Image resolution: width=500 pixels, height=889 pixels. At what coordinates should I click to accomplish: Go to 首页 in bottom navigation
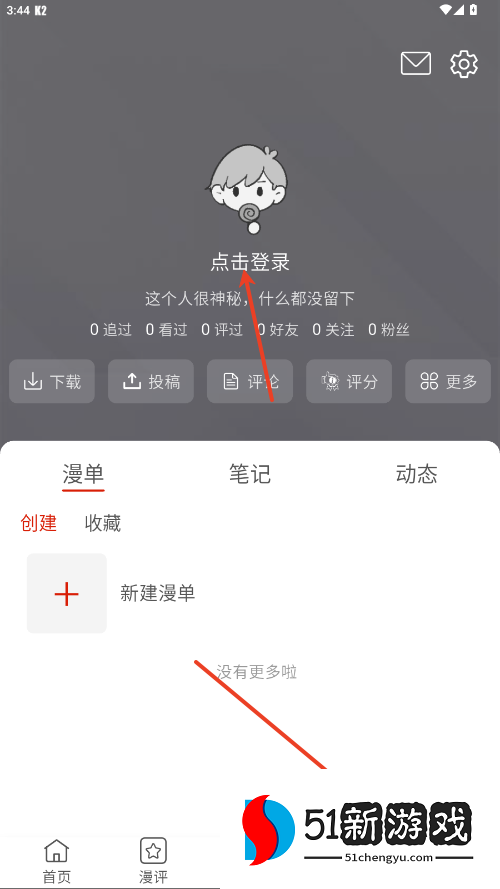(x=57, y=861)
